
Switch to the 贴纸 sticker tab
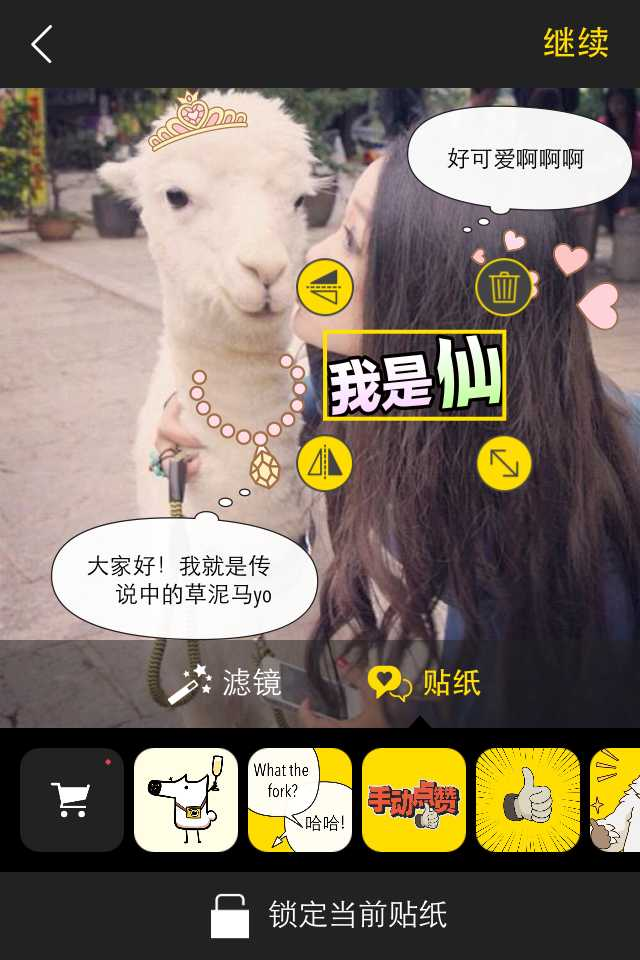click(x=424, y=684)
